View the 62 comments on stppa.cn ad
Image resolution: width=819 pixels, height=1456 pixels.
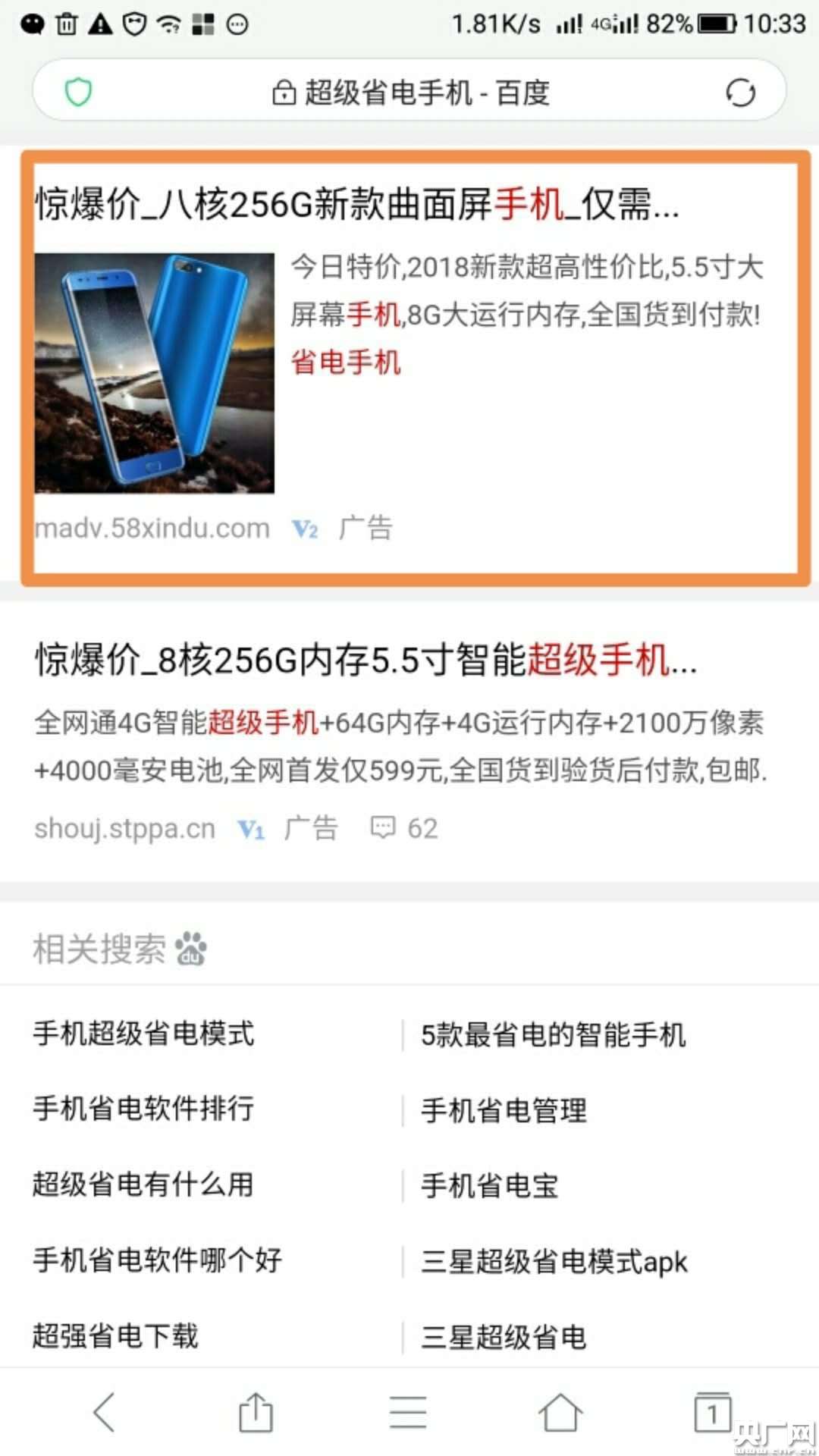point(404,828)
